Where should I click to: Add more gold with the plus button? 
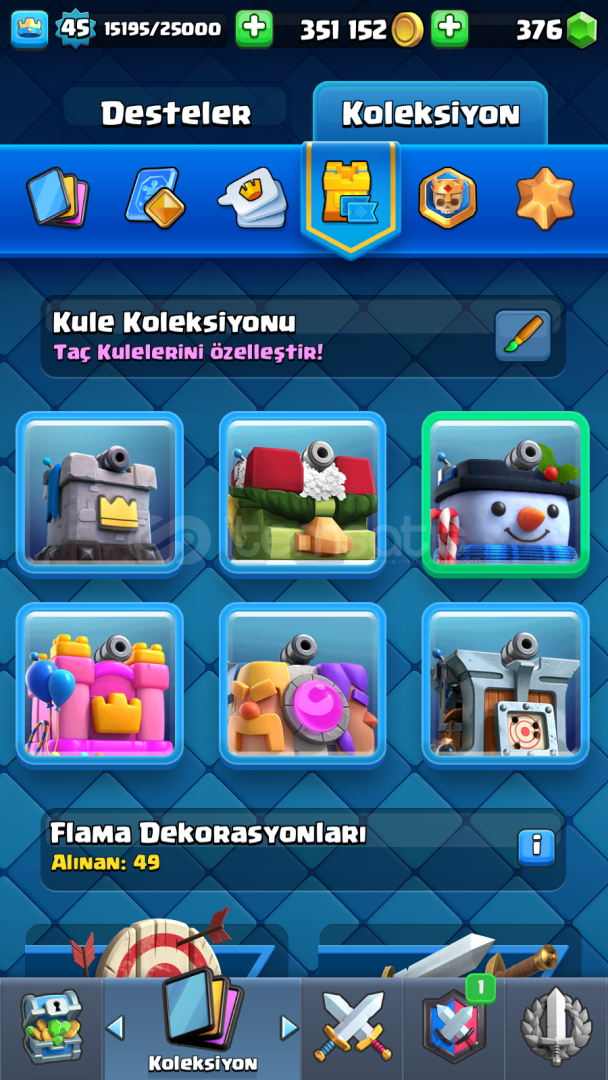click(450, 29)
